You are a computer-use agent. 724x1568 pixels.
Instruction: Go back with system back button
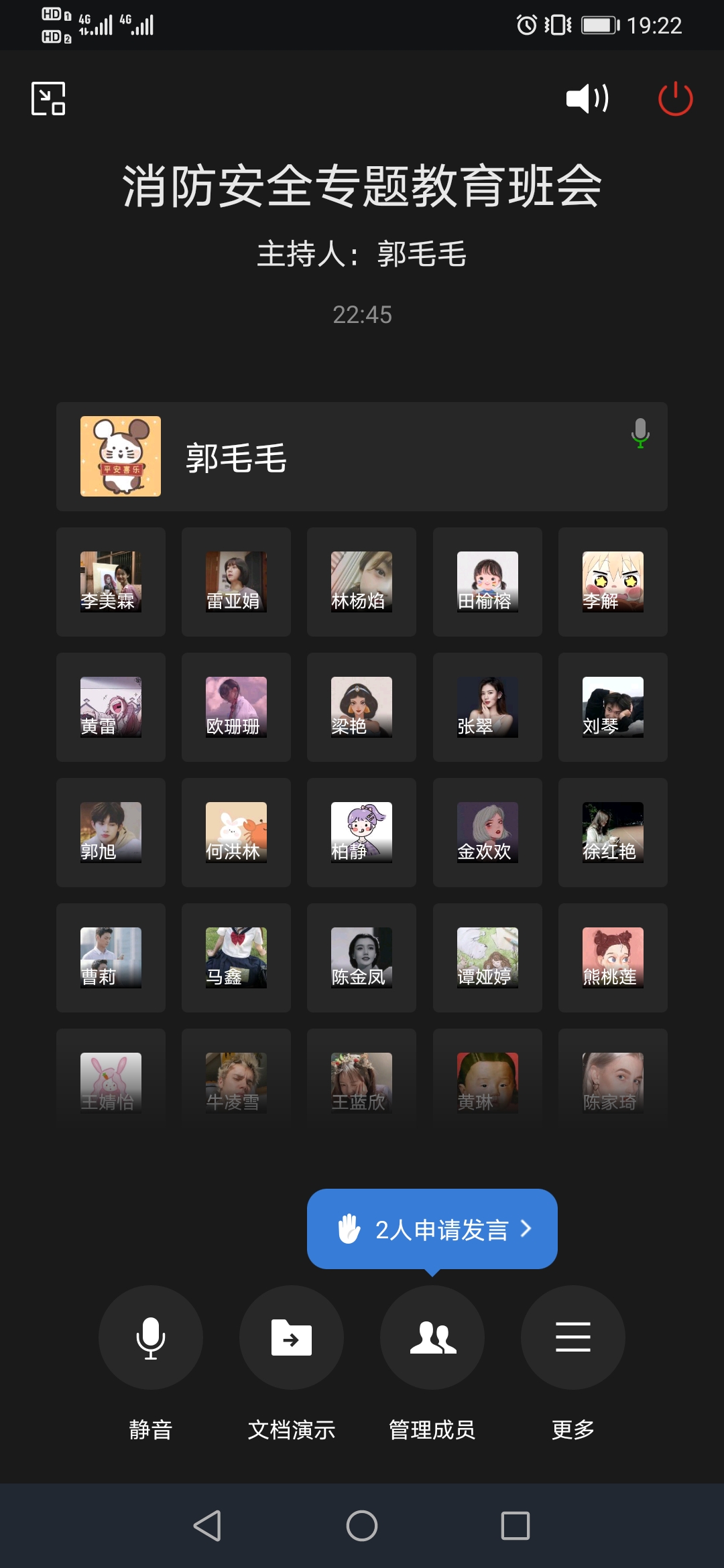[x=207, y=1526]
